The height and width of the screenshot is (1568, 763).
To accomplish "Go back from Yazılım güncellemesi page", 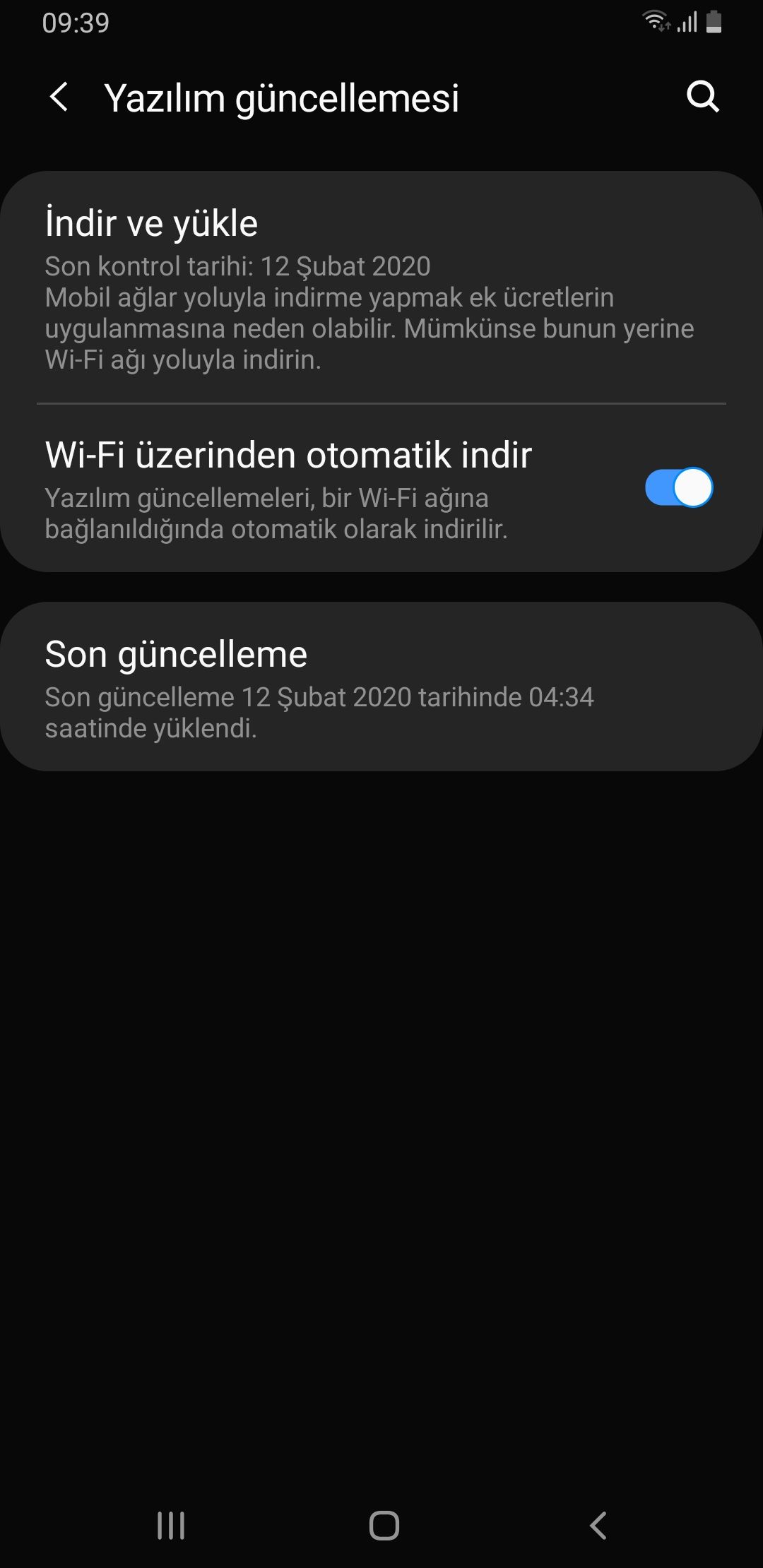I will (x=59, y=97).
